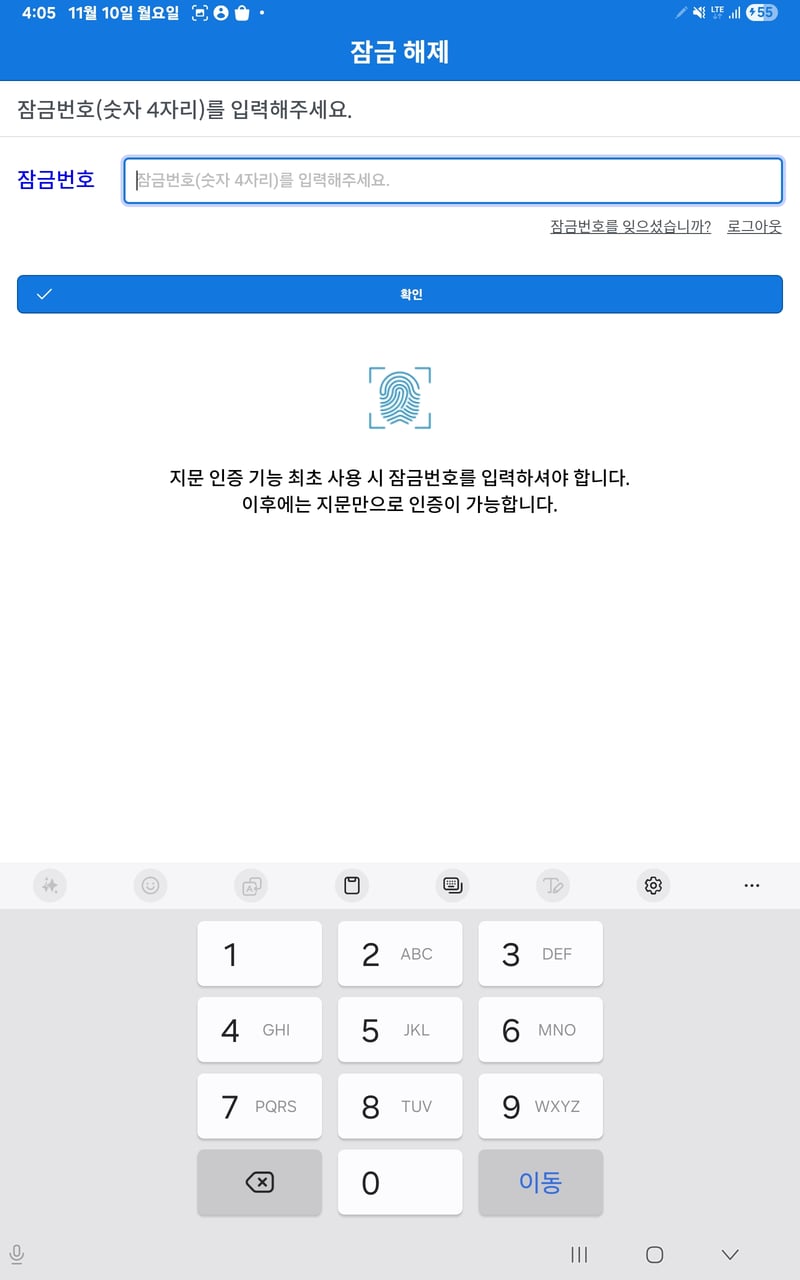The height and width of the screenshot is (1280, 800).
Task: Tap the AI writing assist sparkle icon
Action: tap(50, 885)
